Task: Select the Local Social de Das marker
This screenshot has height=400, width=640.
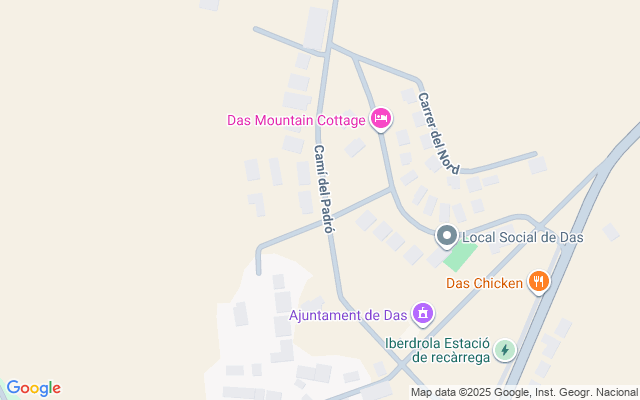Action: [446, 237]
